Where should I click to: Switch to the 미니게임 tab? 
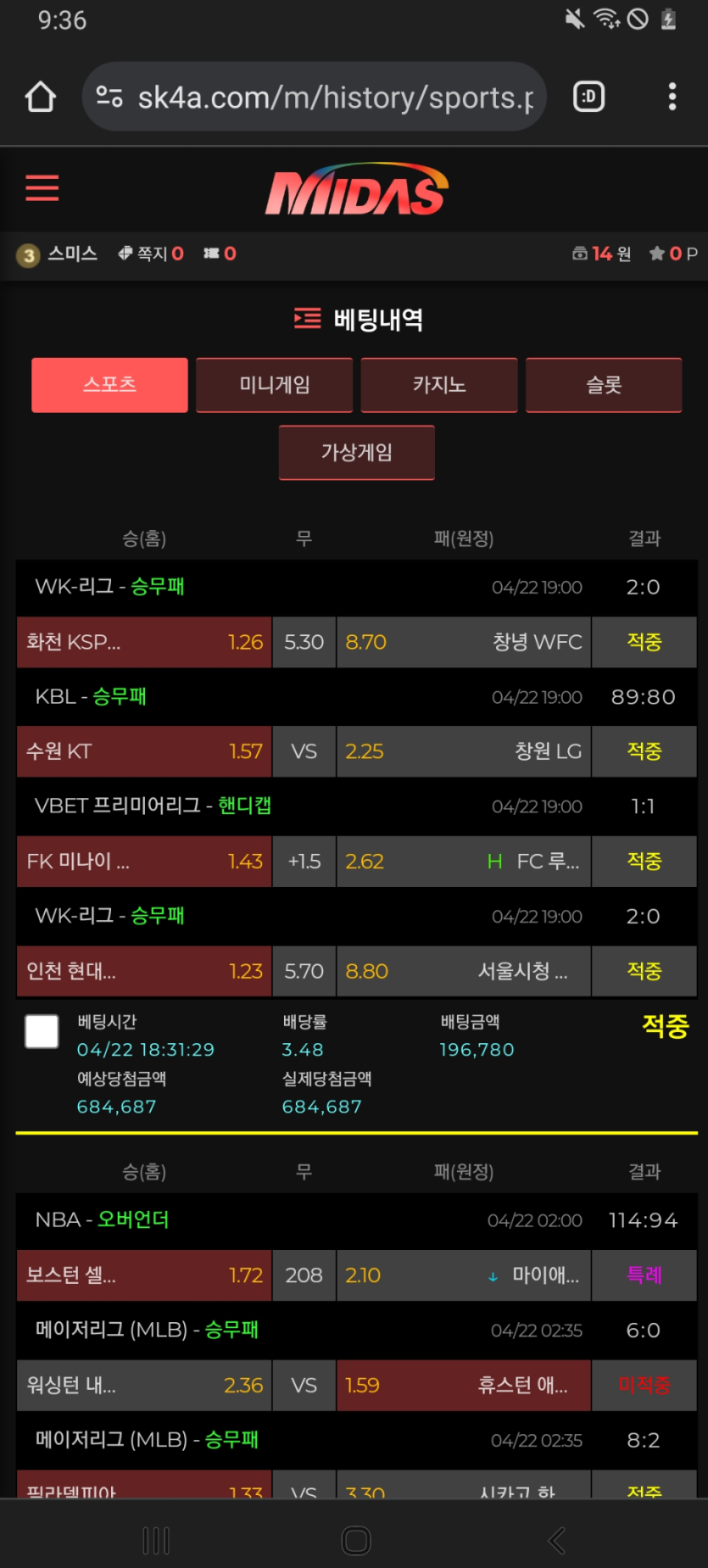click(x=274, y=385)
